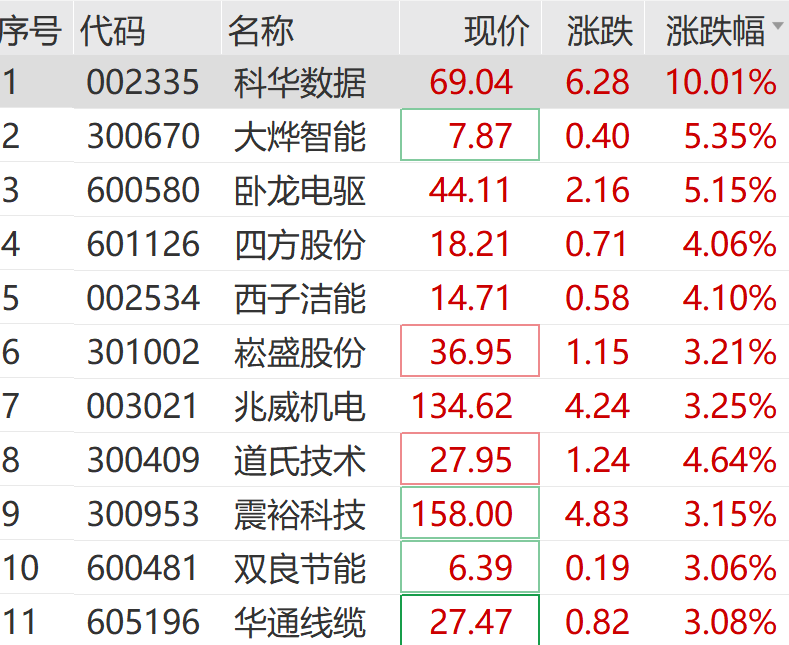Open the stock row 科华数据
Viewport: 789px width, 645px height.
pyautogui.click(x=300, y=82)
